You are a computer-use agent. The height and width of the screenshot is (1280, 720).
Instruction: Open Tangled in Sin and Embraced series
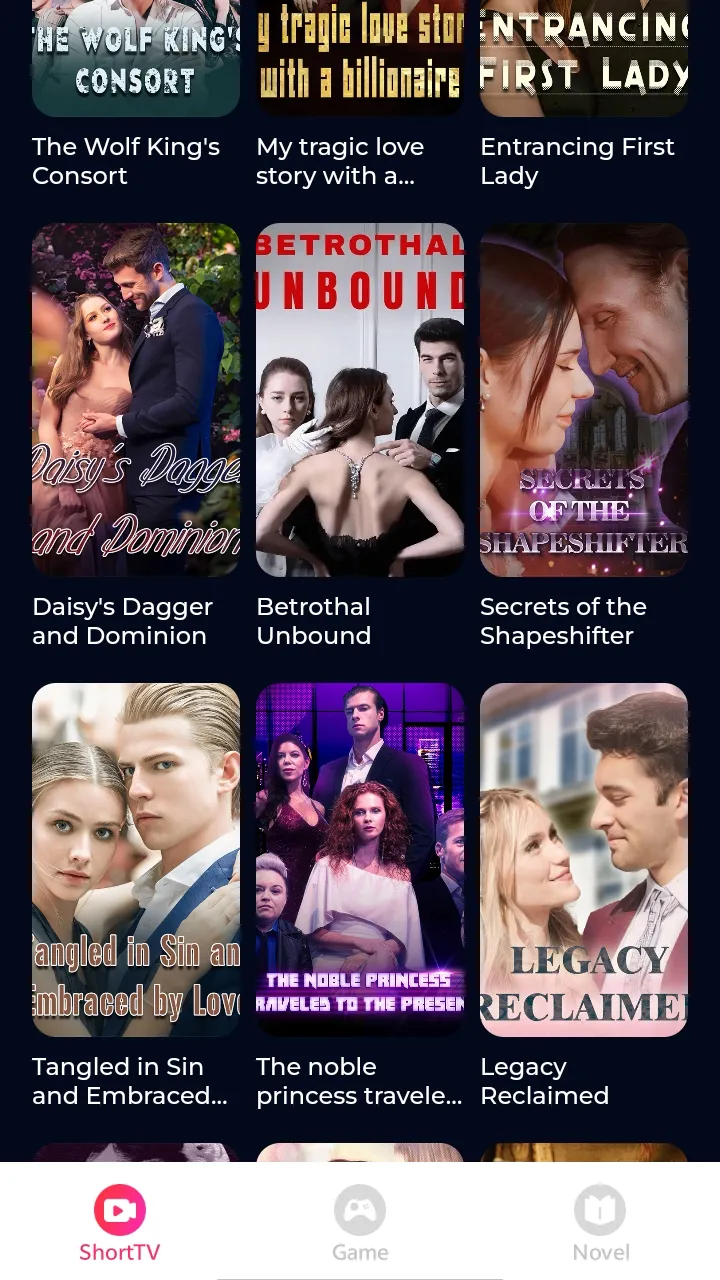click(136, 860)
